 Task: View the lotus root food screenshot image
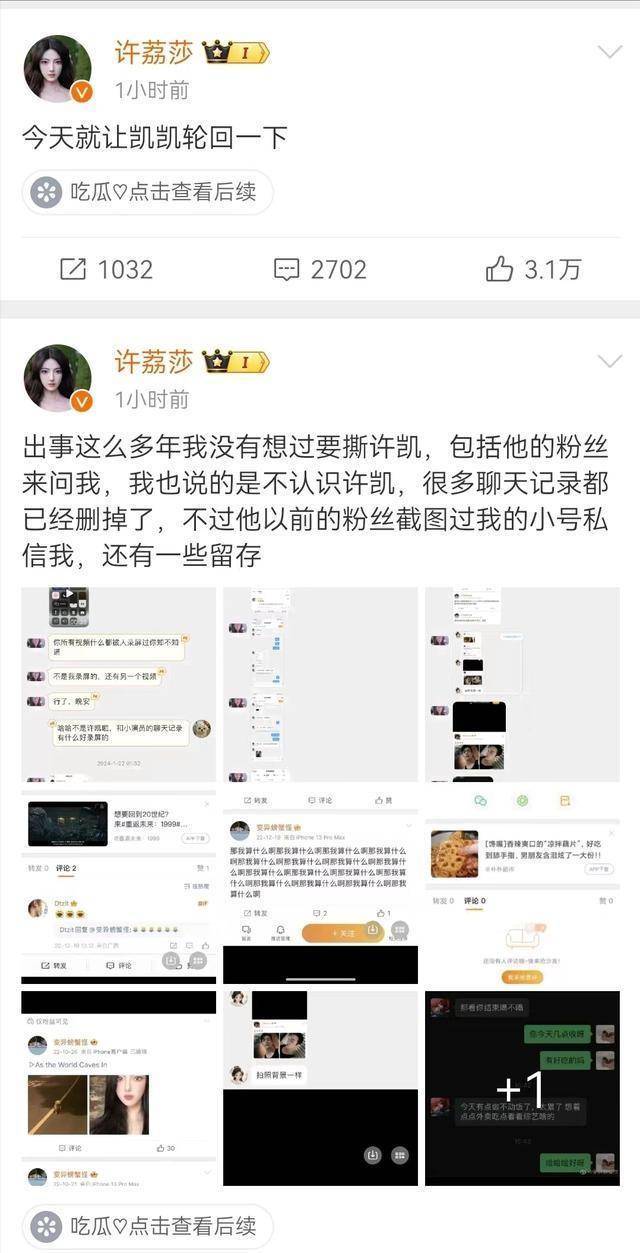[x=521, y=887]
